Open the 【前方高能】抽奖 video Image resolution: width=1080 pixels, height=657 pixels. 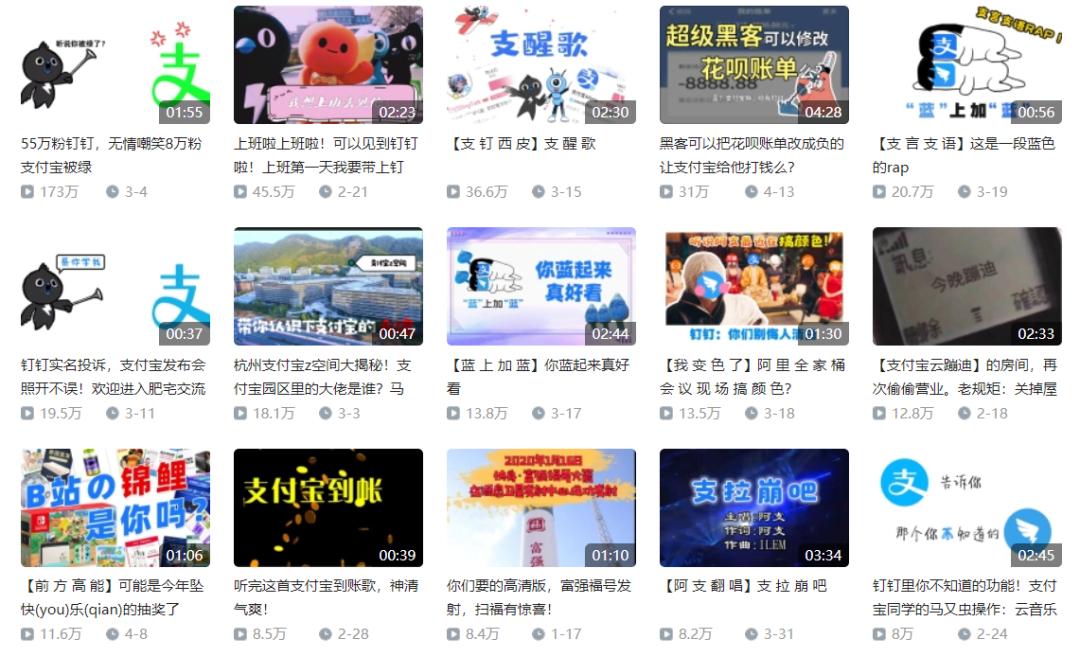pyautogui.click(x=115, y=508)
